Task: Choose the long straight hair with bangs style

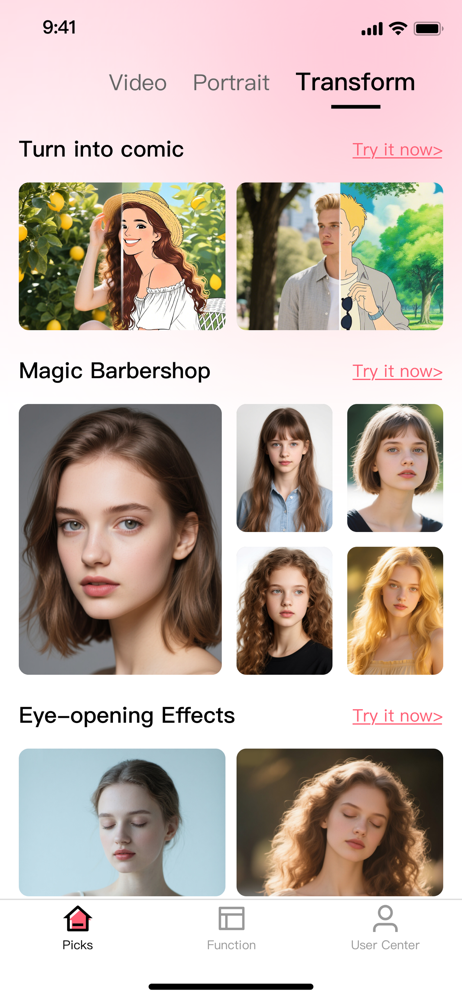Action: tap(285, 467)
